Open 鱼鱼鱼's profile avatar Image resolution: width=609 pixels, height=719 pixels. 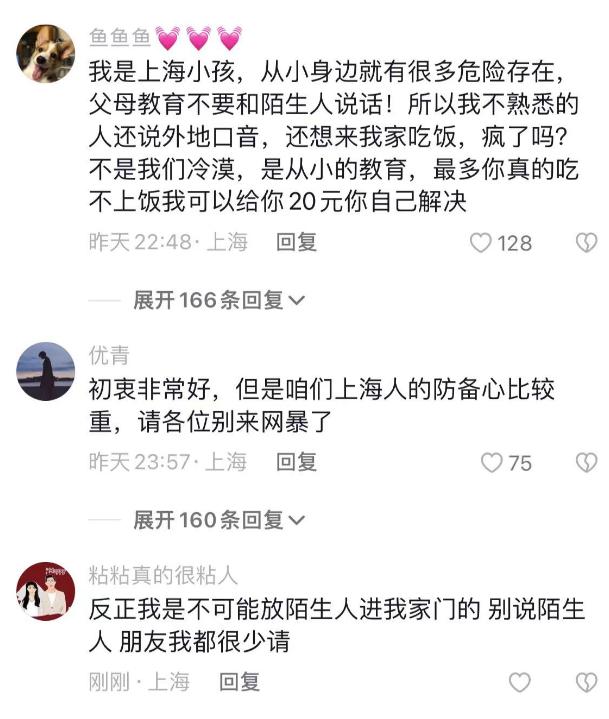(x=46, y=53)
